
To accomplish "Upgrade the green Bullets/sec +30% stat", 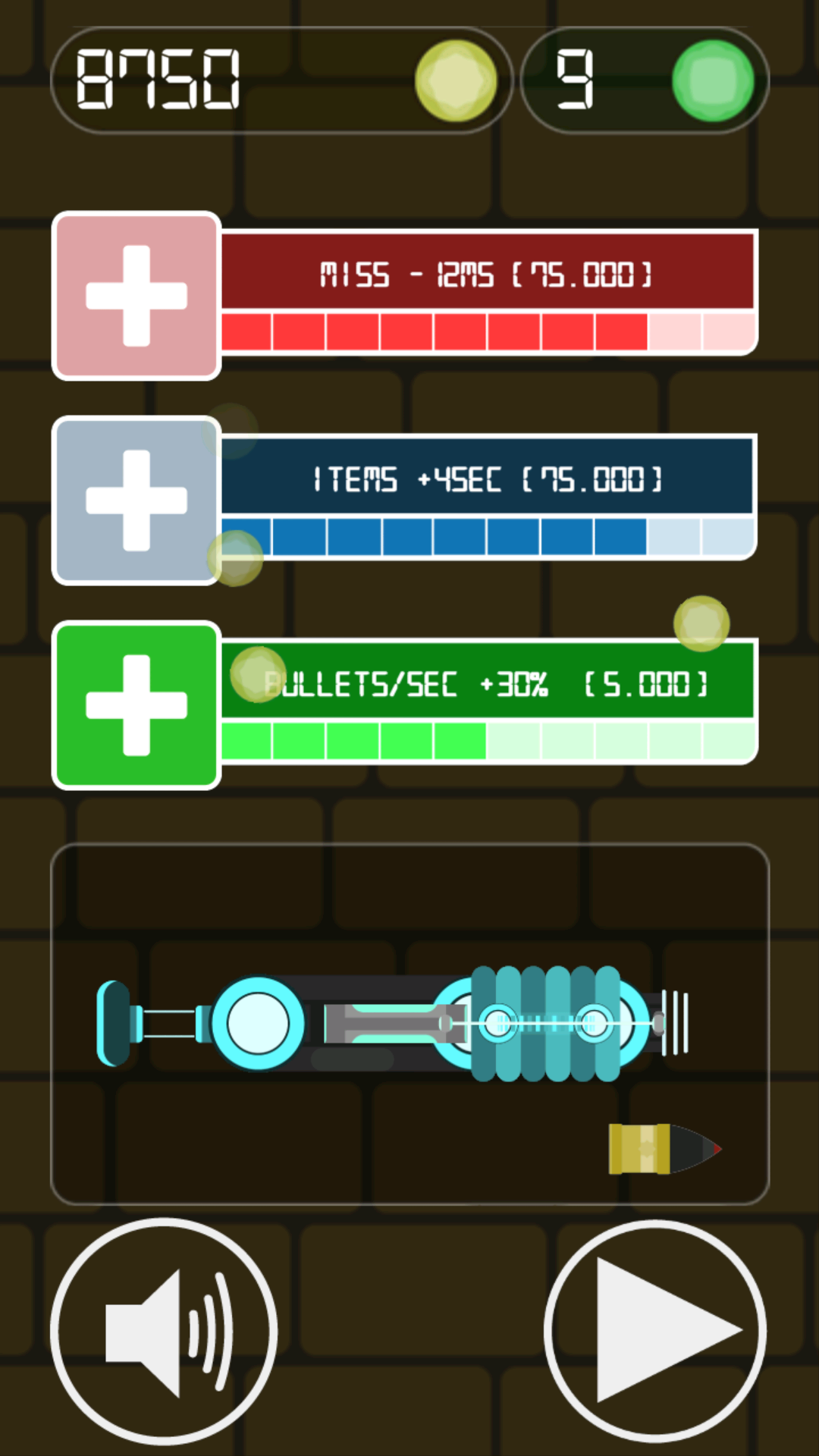I will click(x=136, y=705).
